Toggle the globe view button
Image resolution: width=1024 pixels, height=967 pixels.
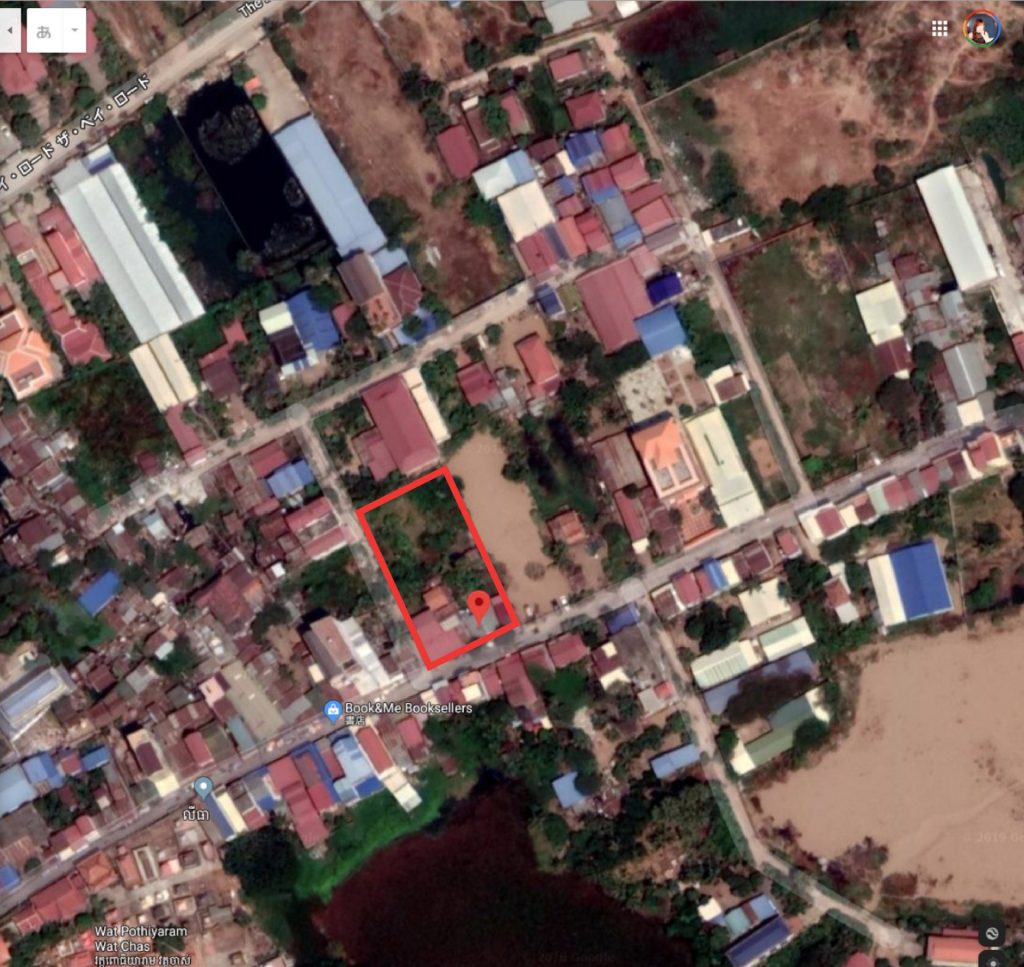(x=992, y=934)
